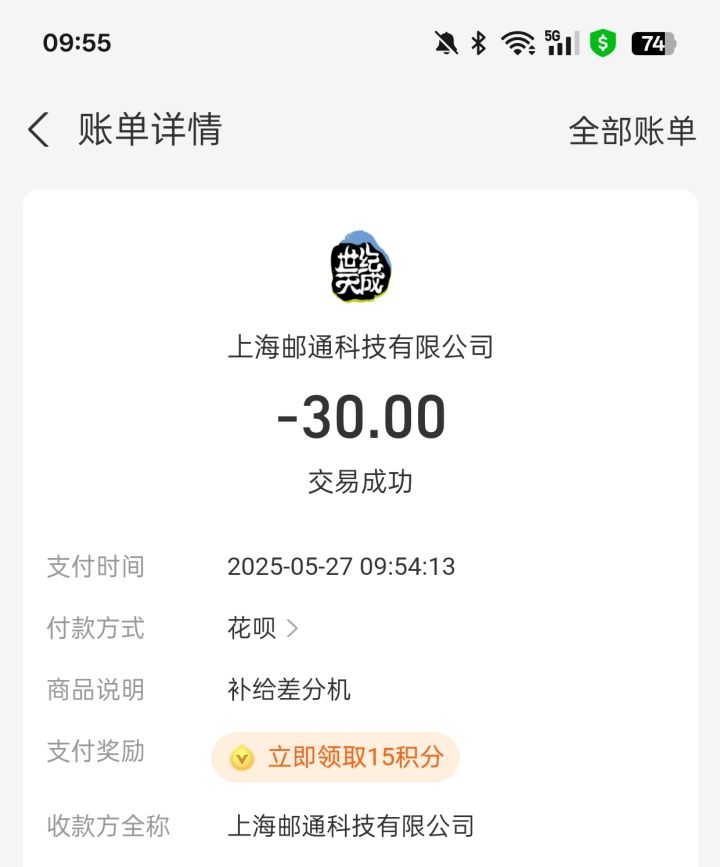Claim 15 points via 立即领取15积分
This screenshot has width=720, height=867.
click(335, 757)
